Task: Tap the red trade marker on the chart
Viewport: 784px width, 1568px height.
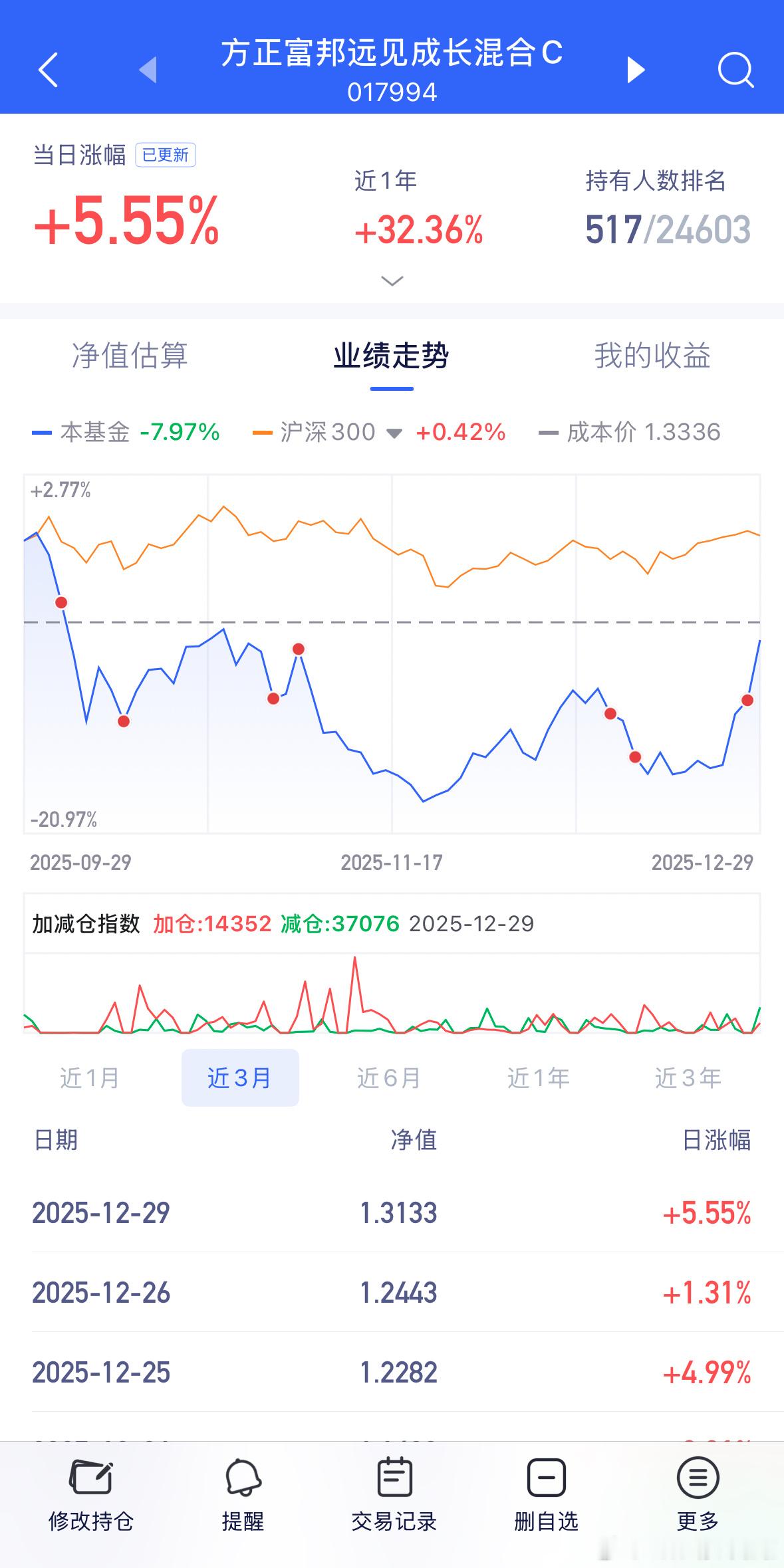Action: point(61,603)
